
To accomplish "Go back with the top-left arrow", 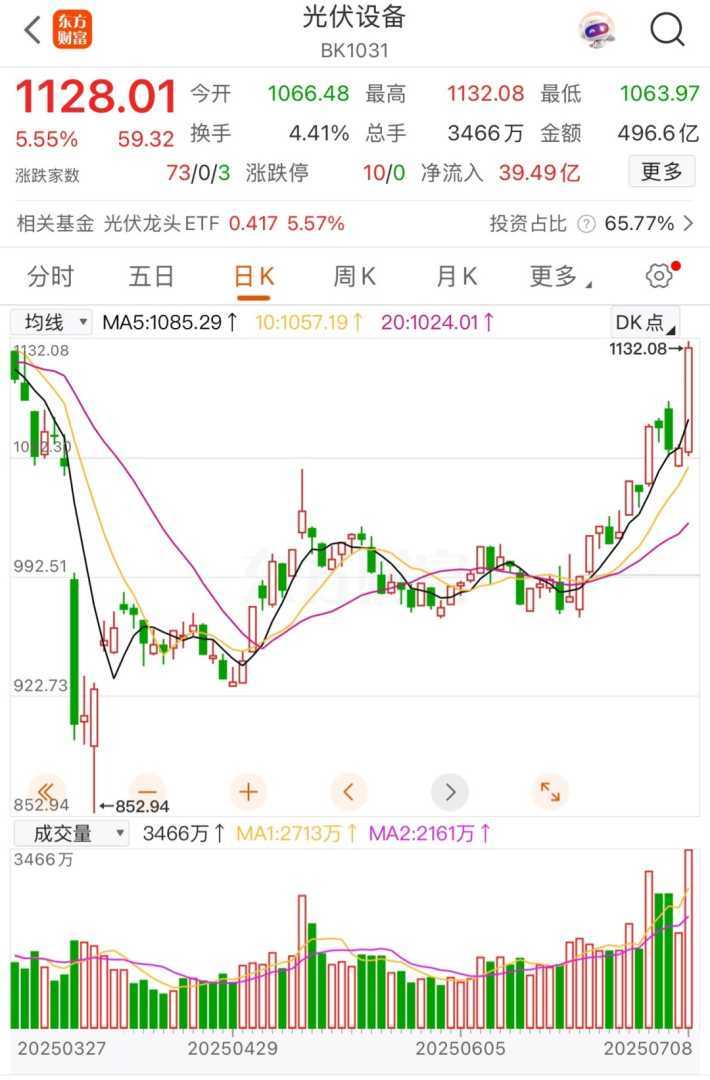I will point(33,30).
